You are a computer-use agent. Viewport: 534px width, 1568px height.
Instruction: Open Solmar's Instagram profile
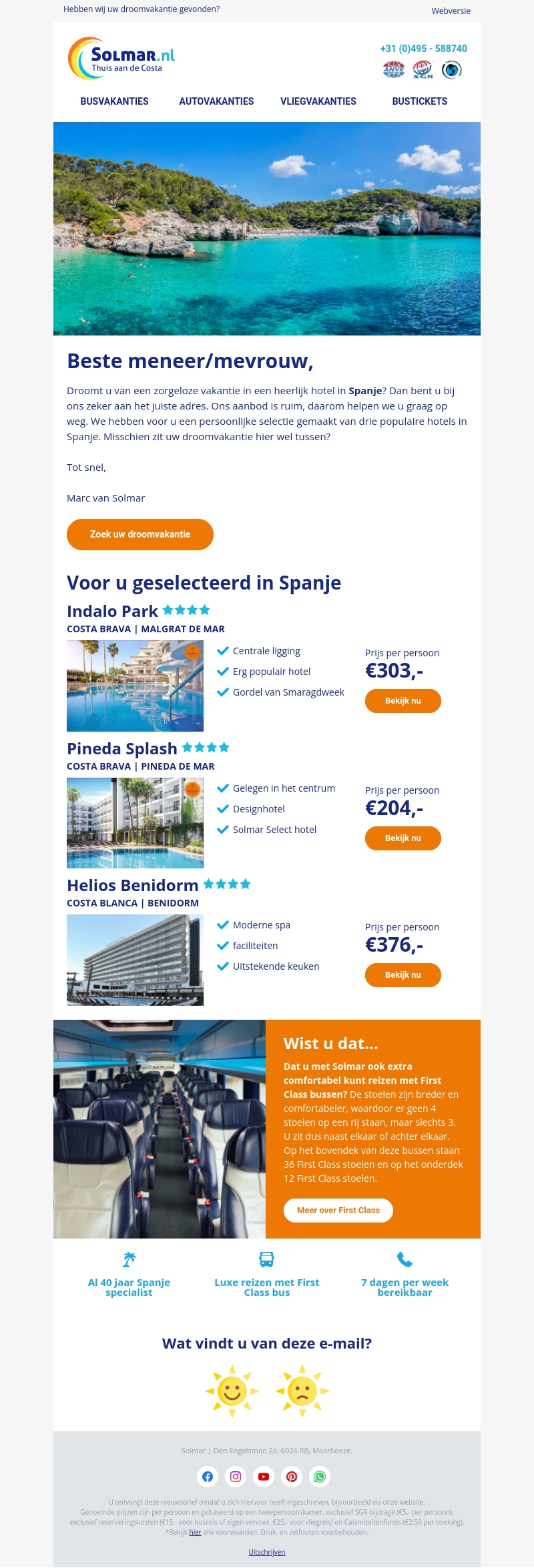click(x=236, y=1477)
